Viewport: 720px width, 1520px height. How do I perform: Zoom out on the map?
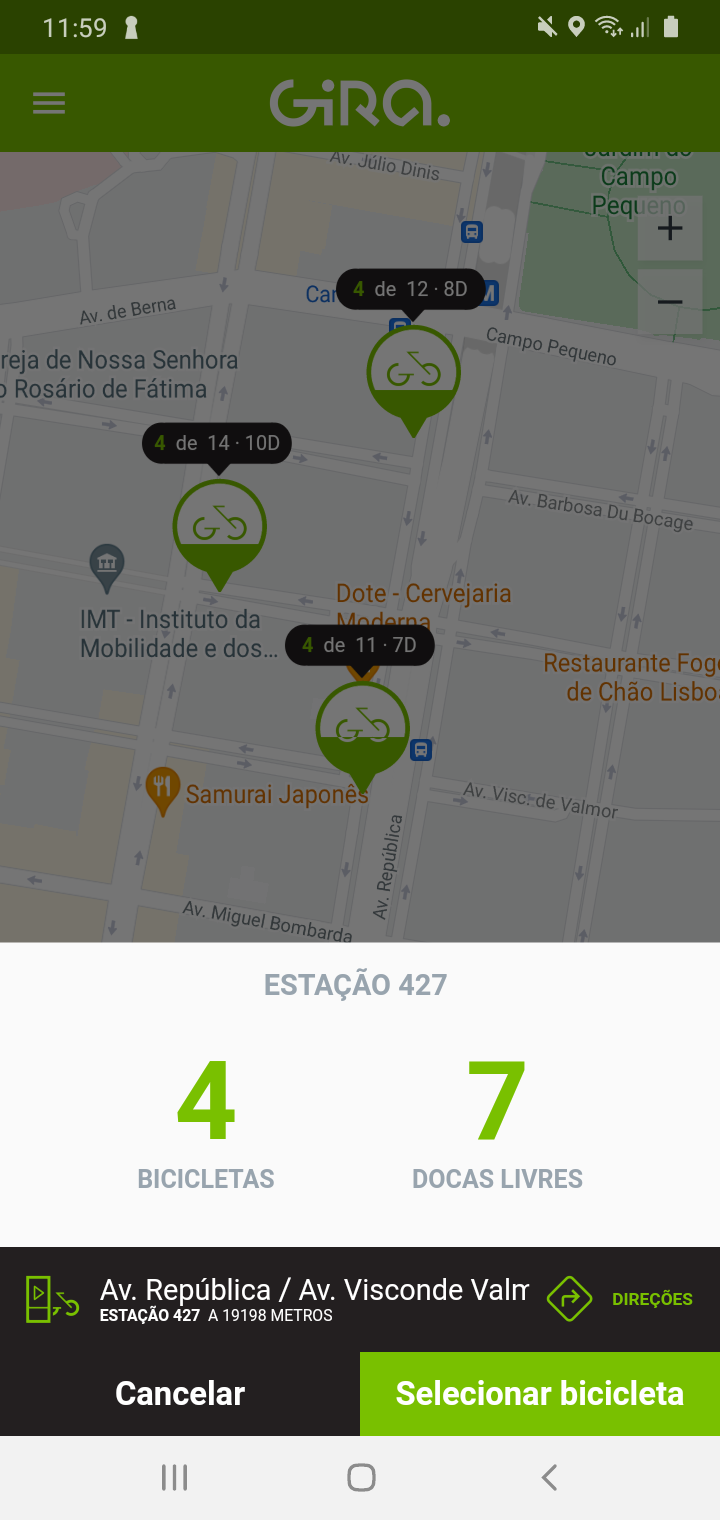click(670, 301)
